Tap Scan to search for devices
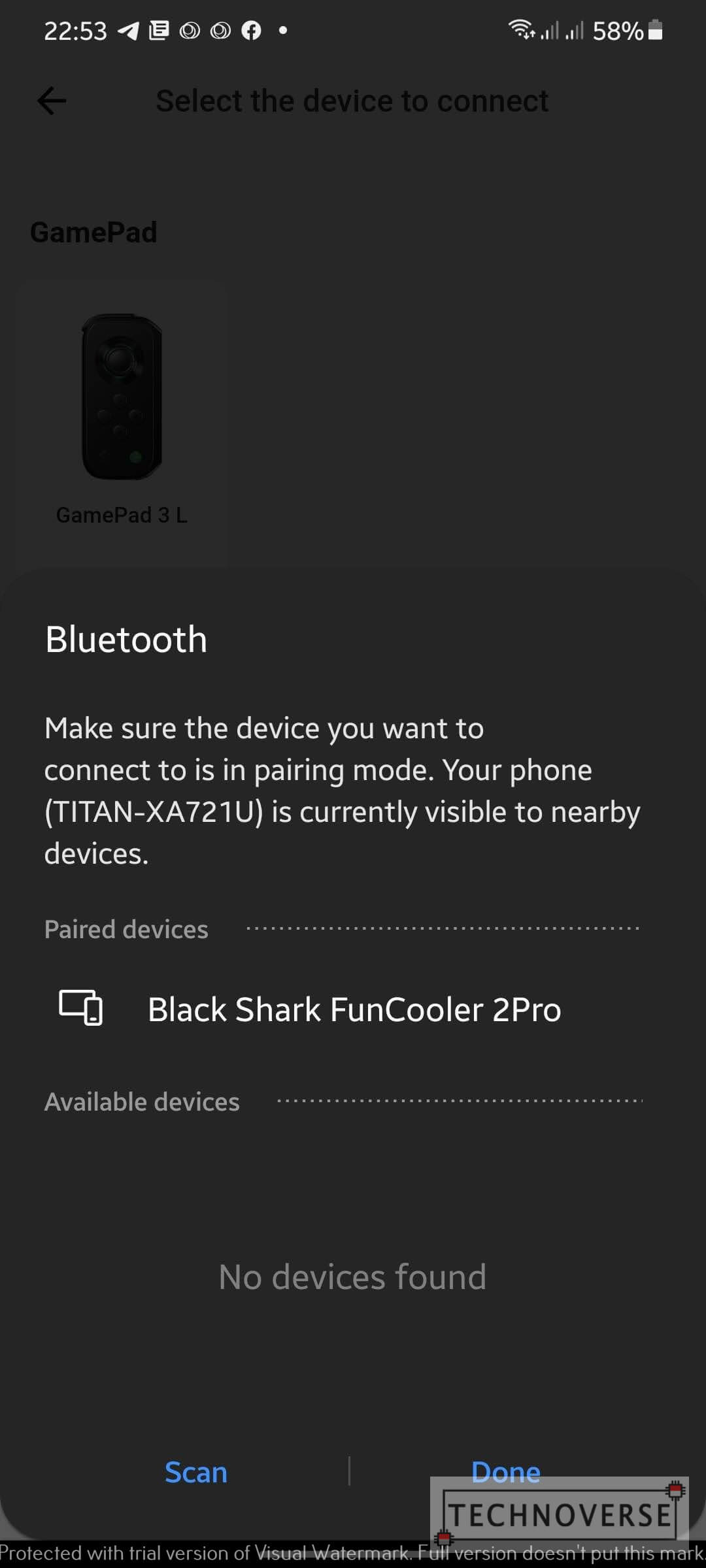Viewport: 706px width, 1568px height. point(196,1472)
